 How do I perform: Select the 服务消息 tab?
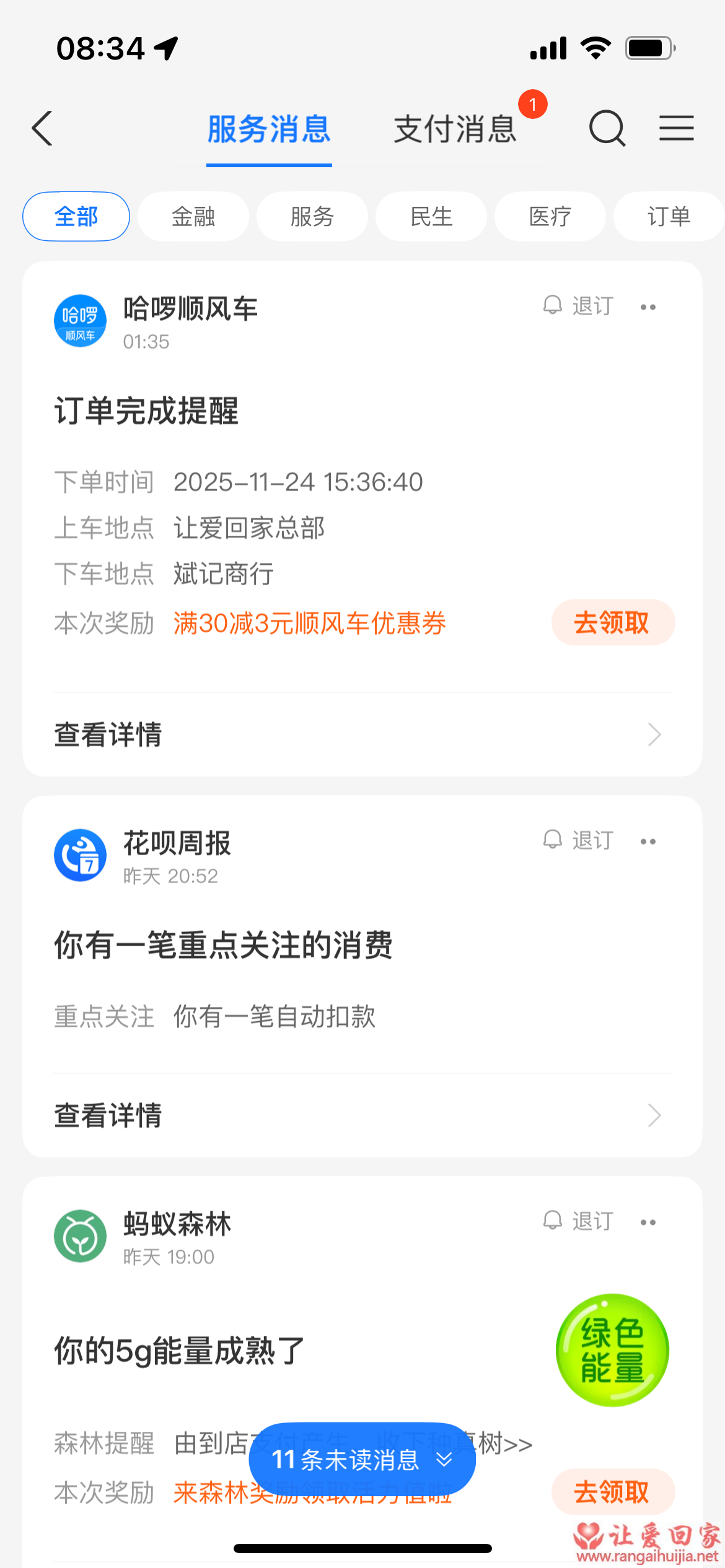pos(269,129)
